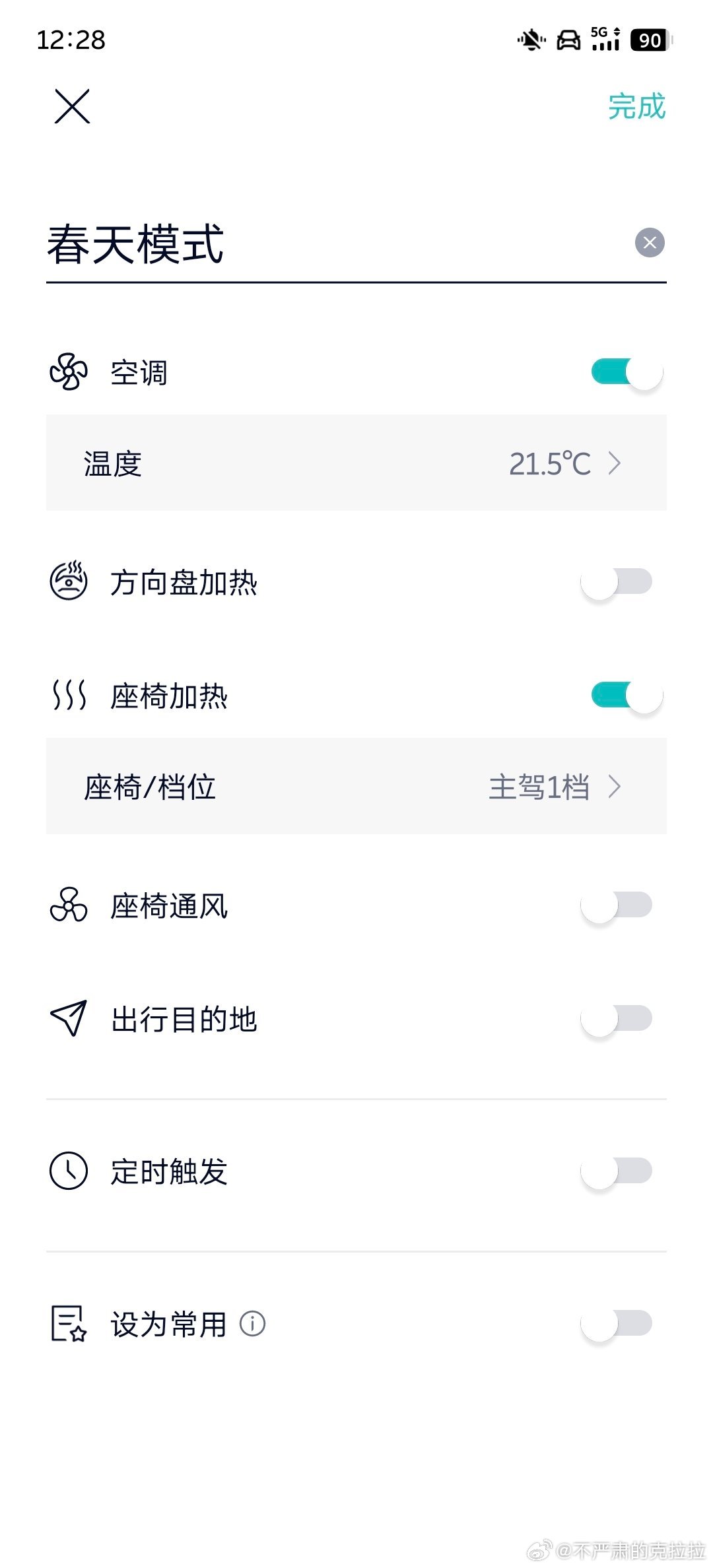Click the air conditioner fan icon
713x1568 pixels.
[68, 373]
